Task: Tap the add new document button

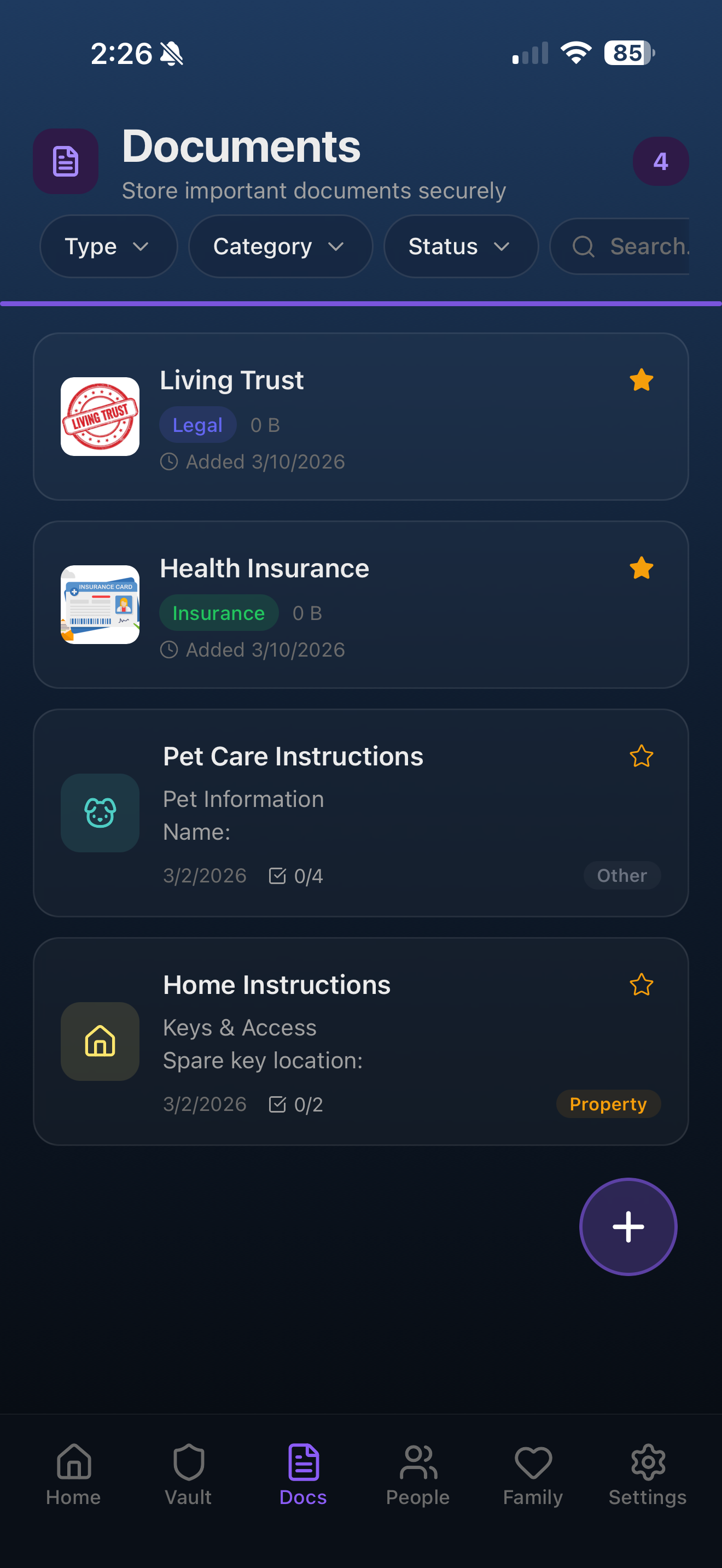Action: point(627,1227)
